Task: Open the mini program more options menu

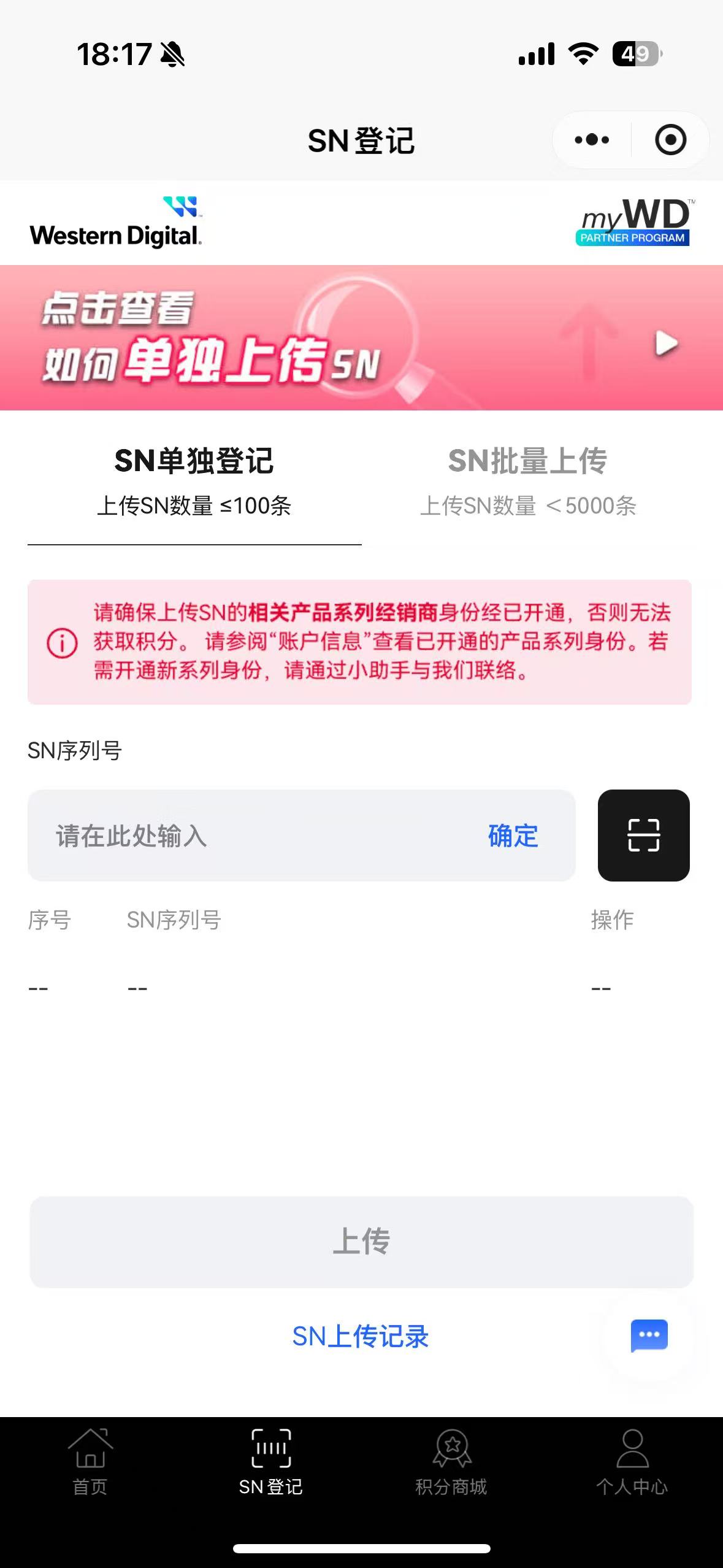Action: [x=592, y=140]
